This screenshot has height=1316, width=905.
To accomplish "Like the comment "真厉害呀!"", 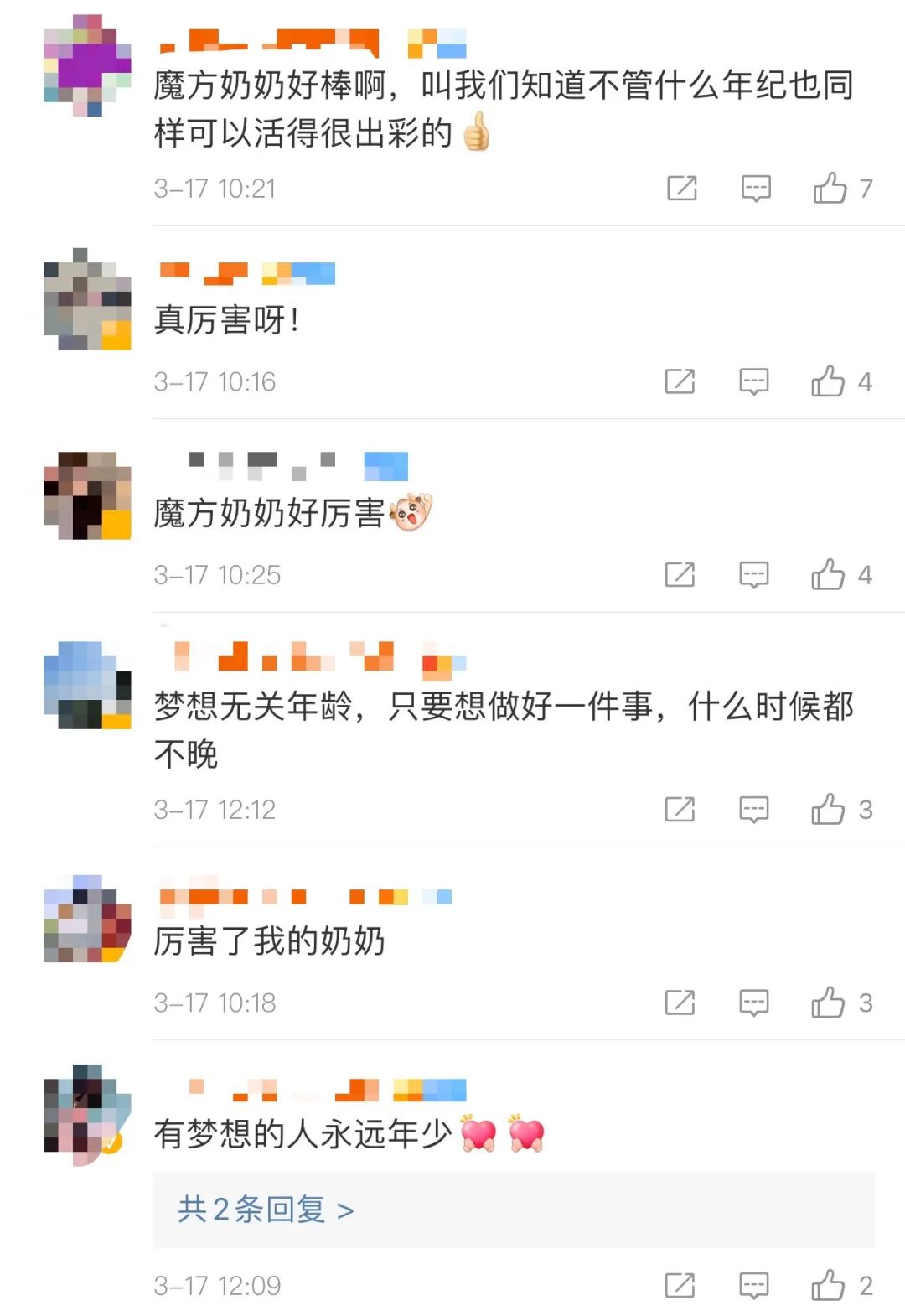I will coord(828,381).
